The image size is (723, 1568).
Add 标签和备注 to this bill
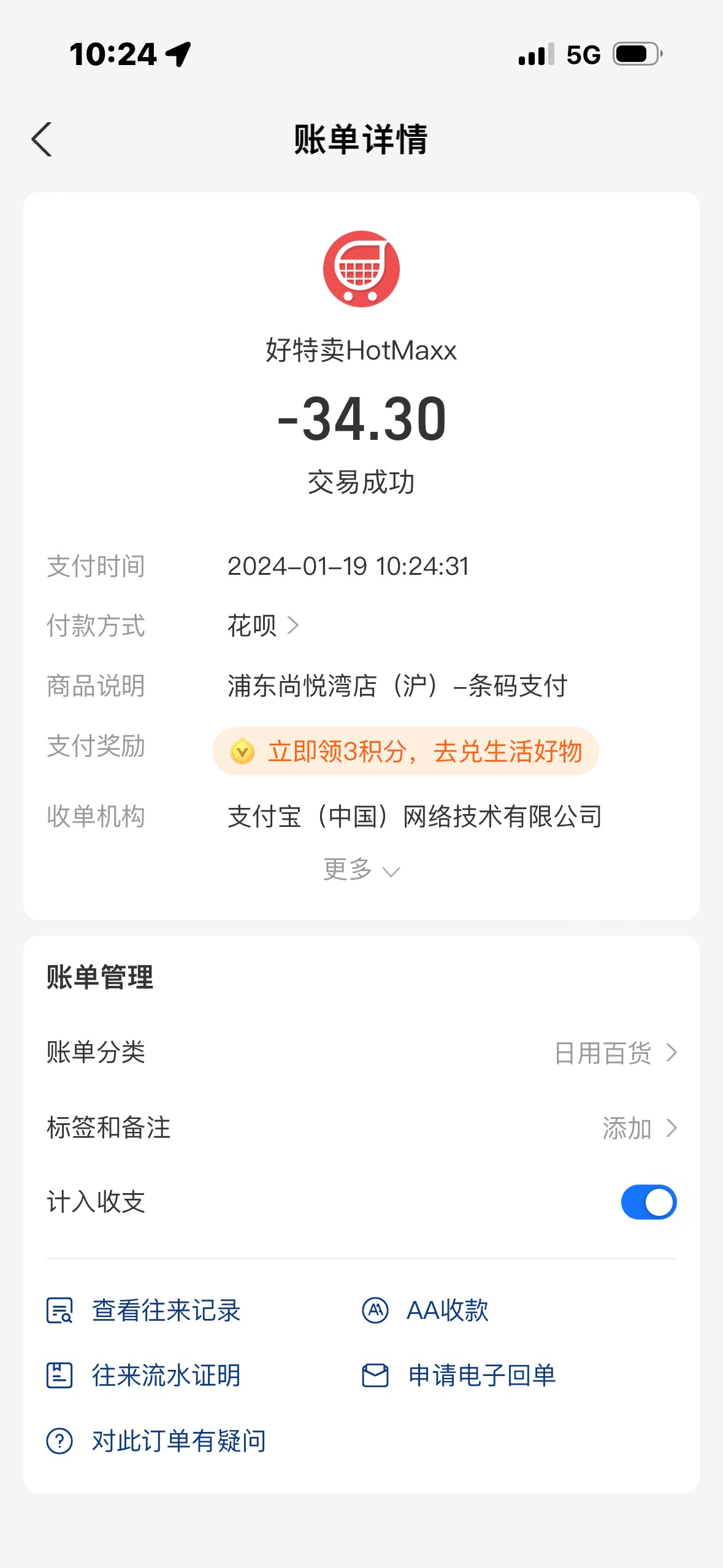tap(361, 1128)
